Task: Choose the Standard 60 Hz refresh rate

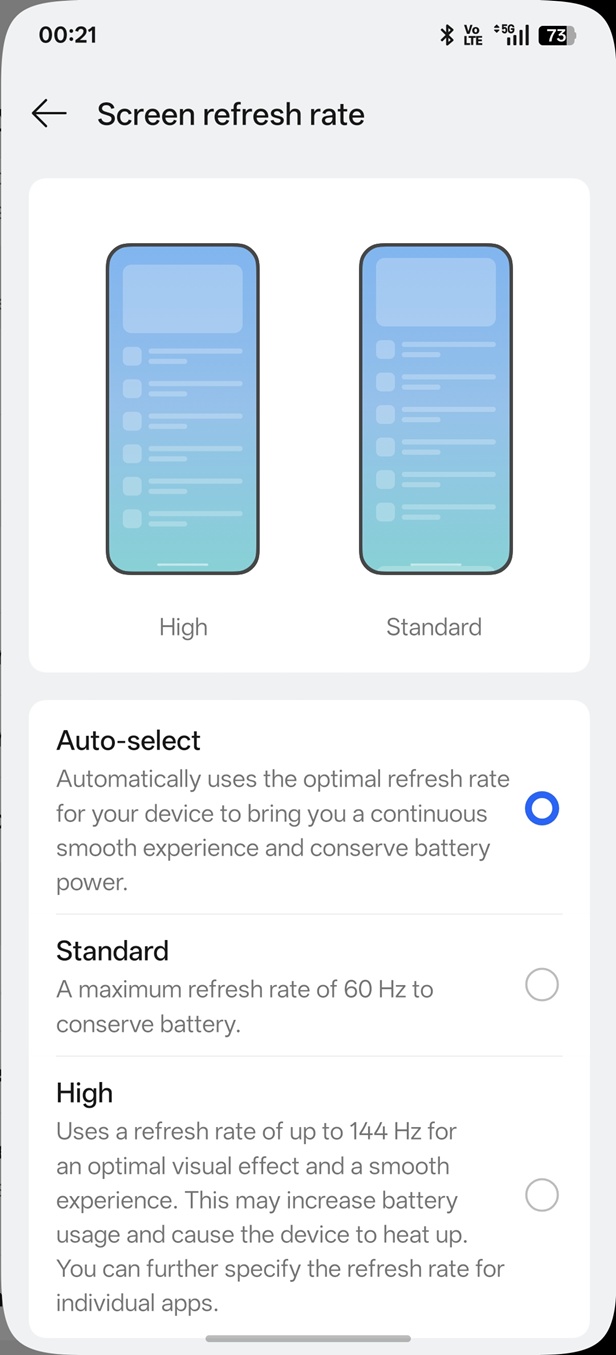Action: point(541,986)
